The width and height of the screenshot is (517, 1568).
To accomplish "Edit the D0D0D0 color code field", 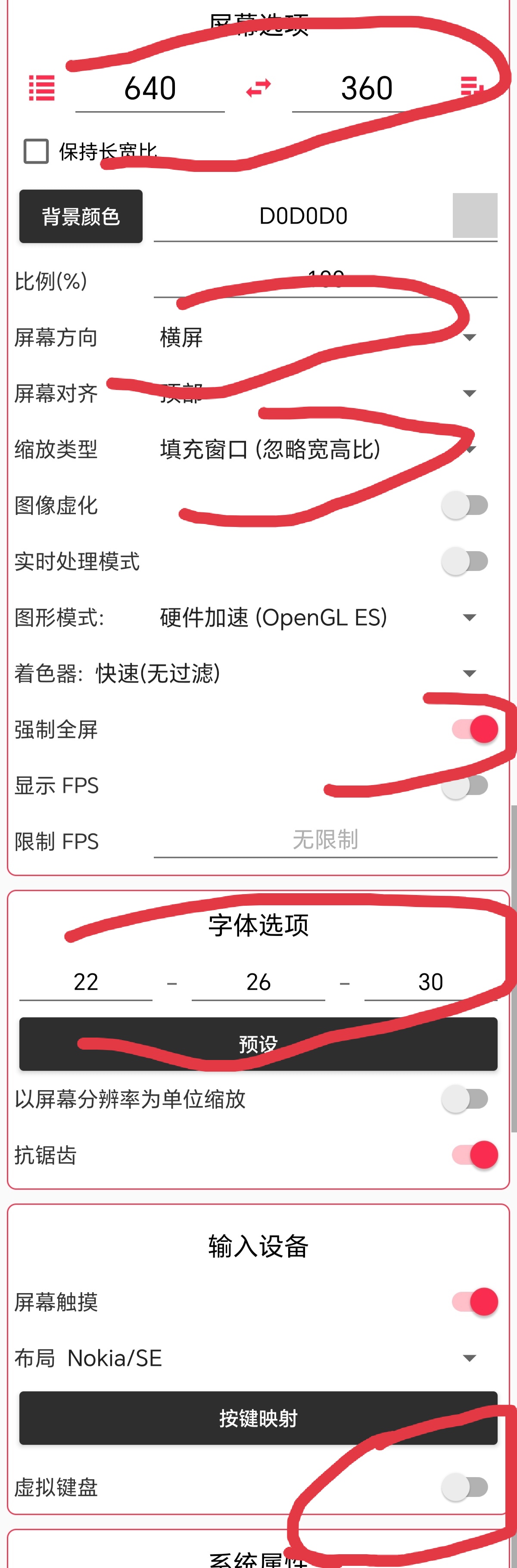I will [x=302, y=216].
